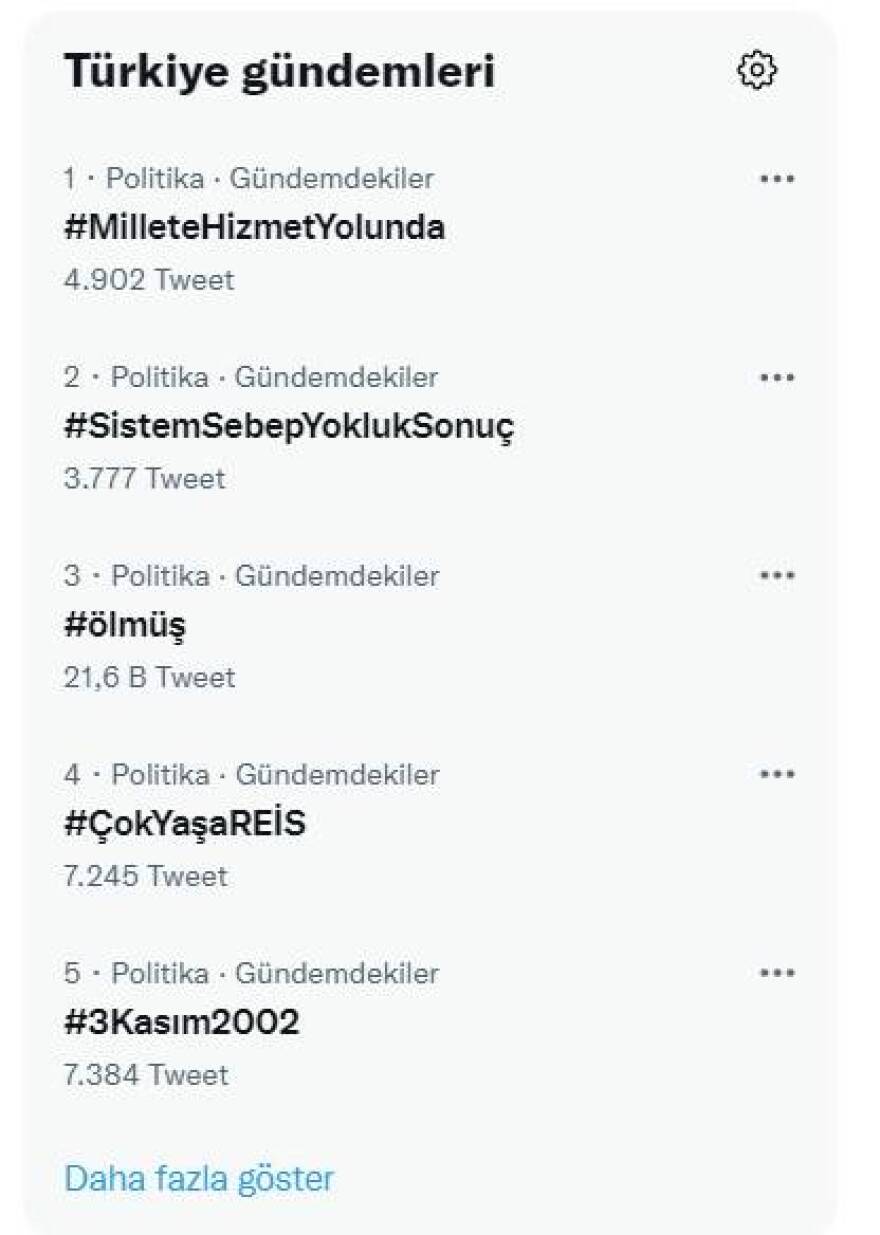The height and width of the screenshot is (1235, 880).
Task: Click the three-dot icon beside #3Kasım2002
Action: pyautogui.click(x=780, y=971)
